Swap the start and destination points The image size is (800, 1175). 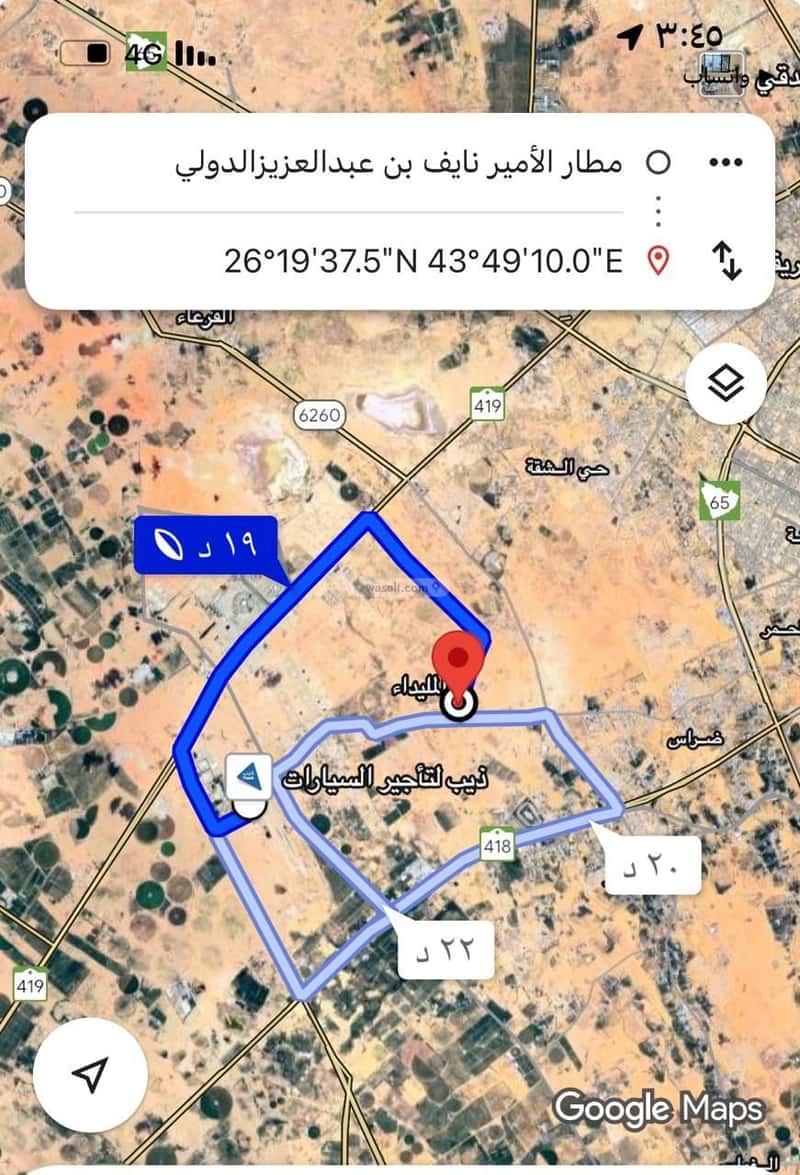pos(727,261)
